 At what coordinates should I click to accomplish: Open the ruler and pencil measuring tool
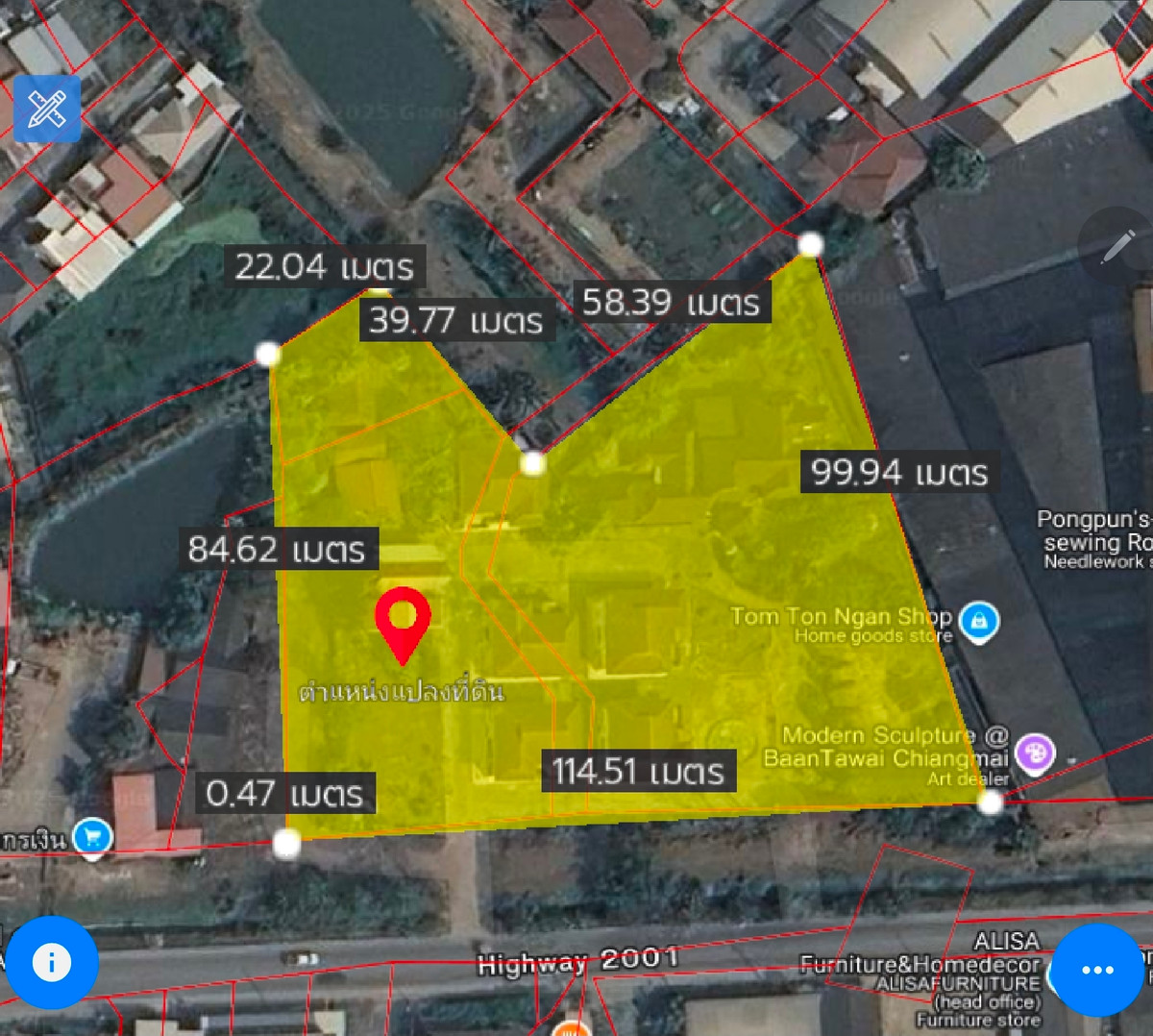coord(47,110)
